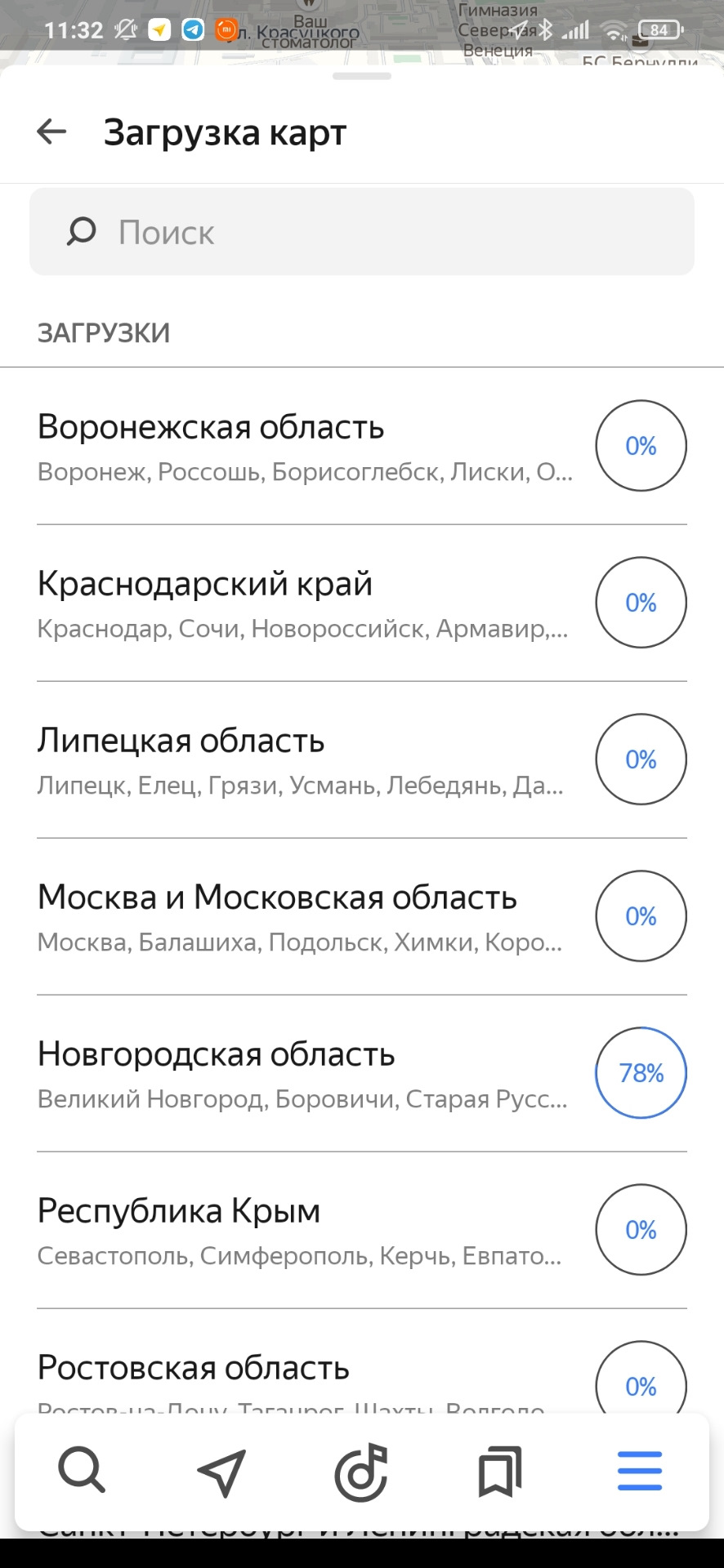
Task: Tap the Москва и Московская область 0% circle
Action: [641, 916]
